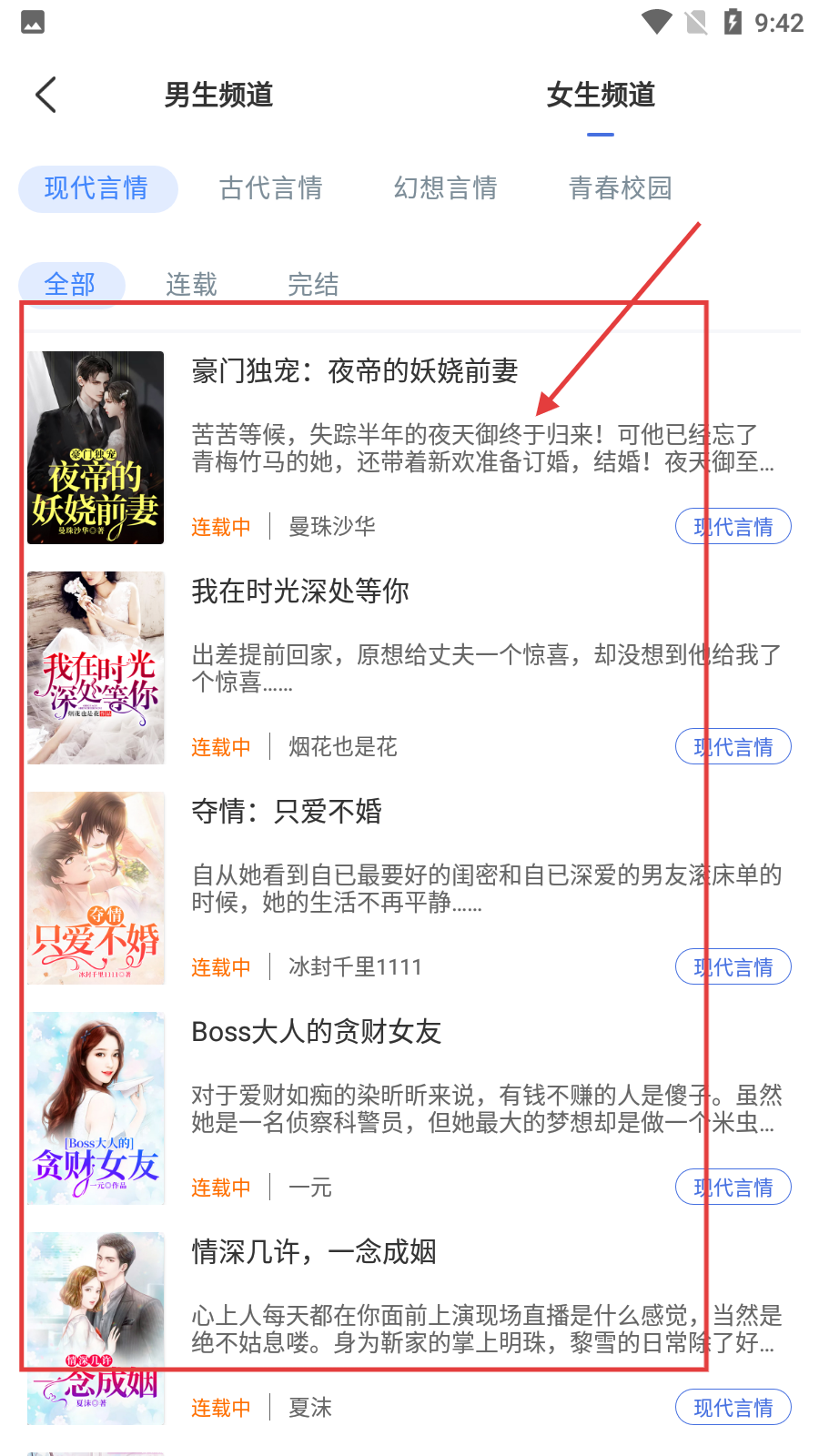Open the novel 豪门独宠：夜帝的妖娆前妻
Image resolution: width=819 pixels, height=1456 pixels.
pos(355,371)
